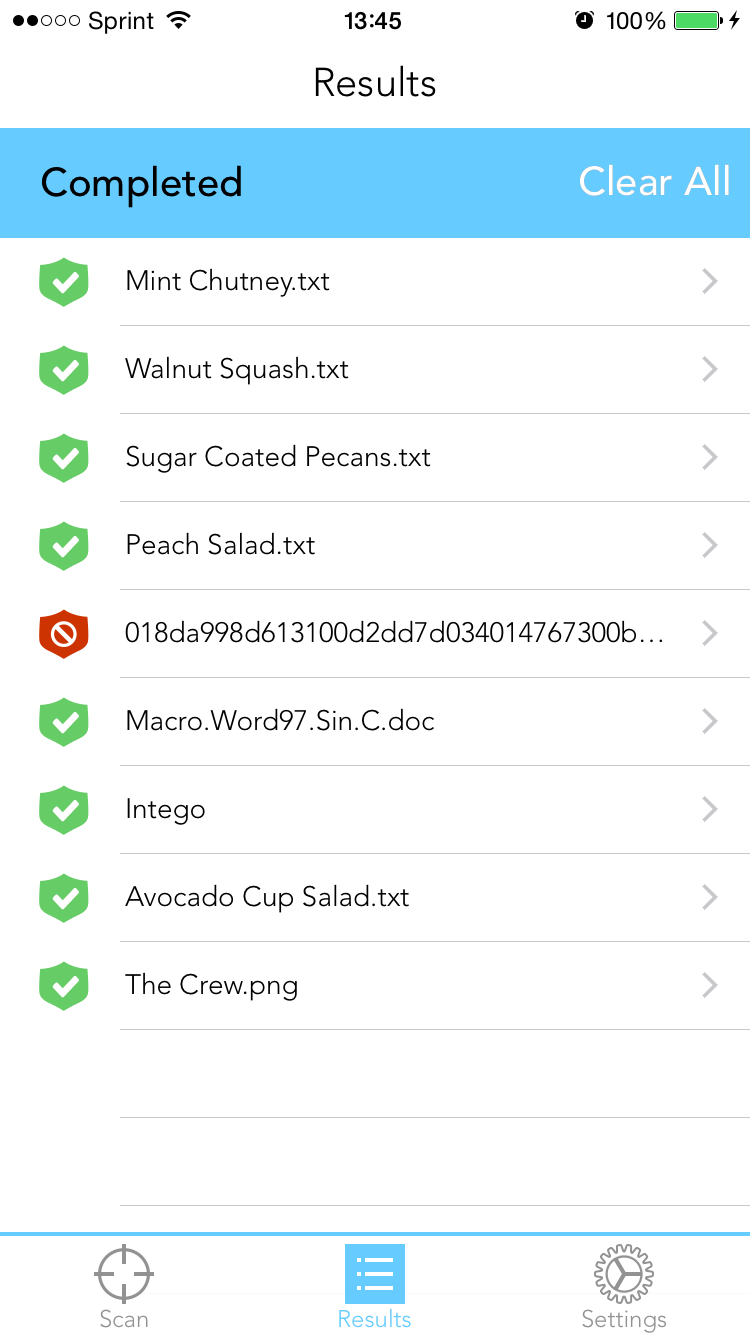This screenshot has height=1334, width=750.
Task: Switch to the Scan tab
Action: coord(124,1286)
